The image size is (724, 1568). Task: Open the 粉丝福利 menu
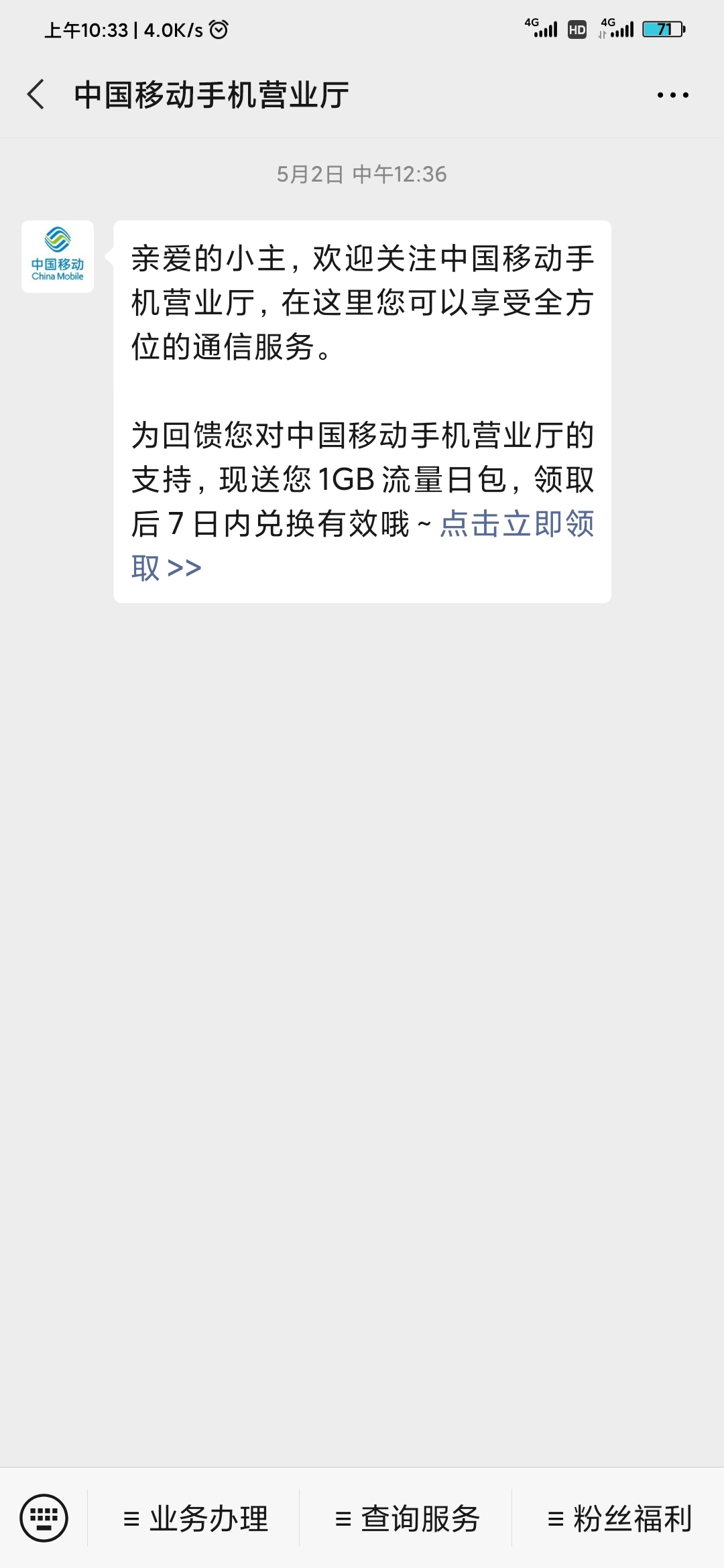click(619, 1518)
